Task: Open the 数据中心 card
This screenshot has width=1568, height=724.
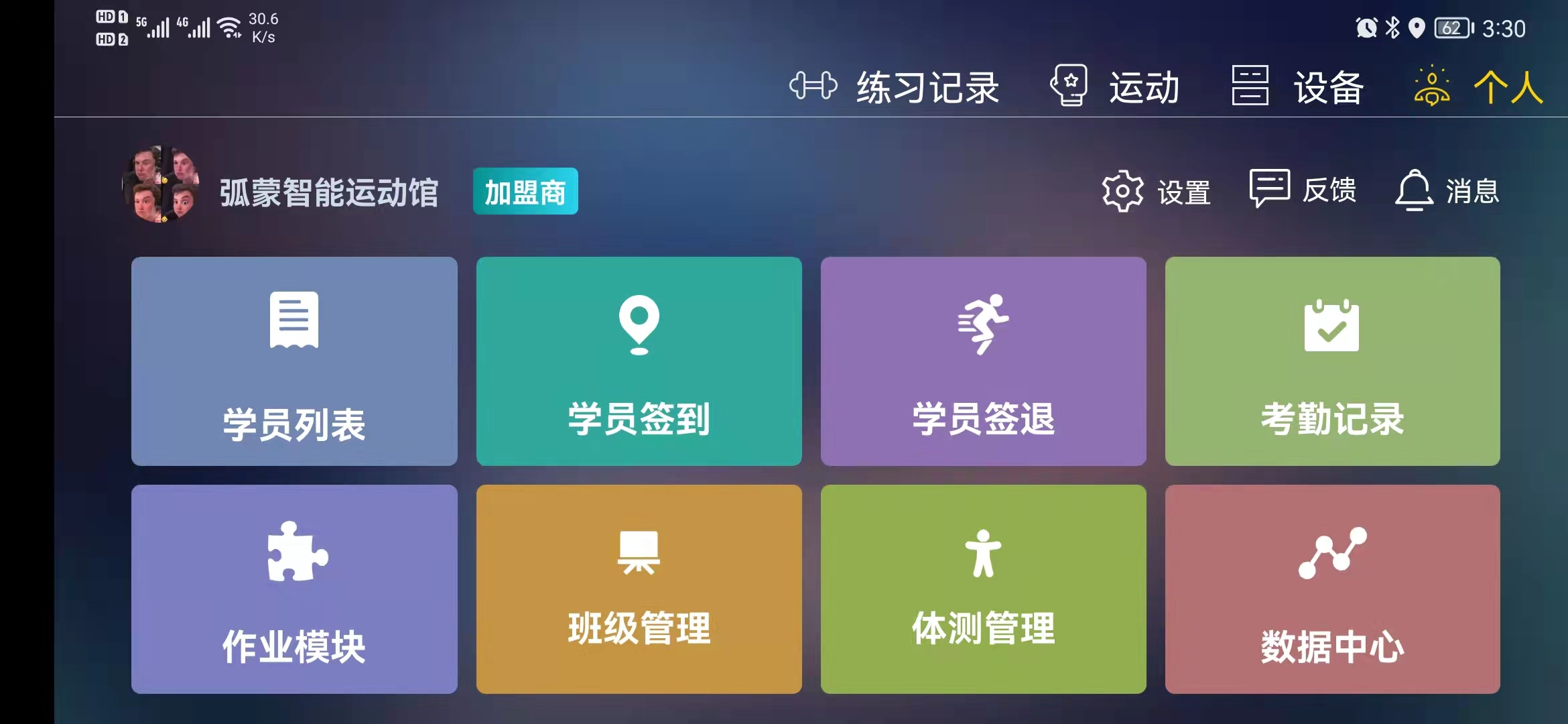Action: point(1332,589)
